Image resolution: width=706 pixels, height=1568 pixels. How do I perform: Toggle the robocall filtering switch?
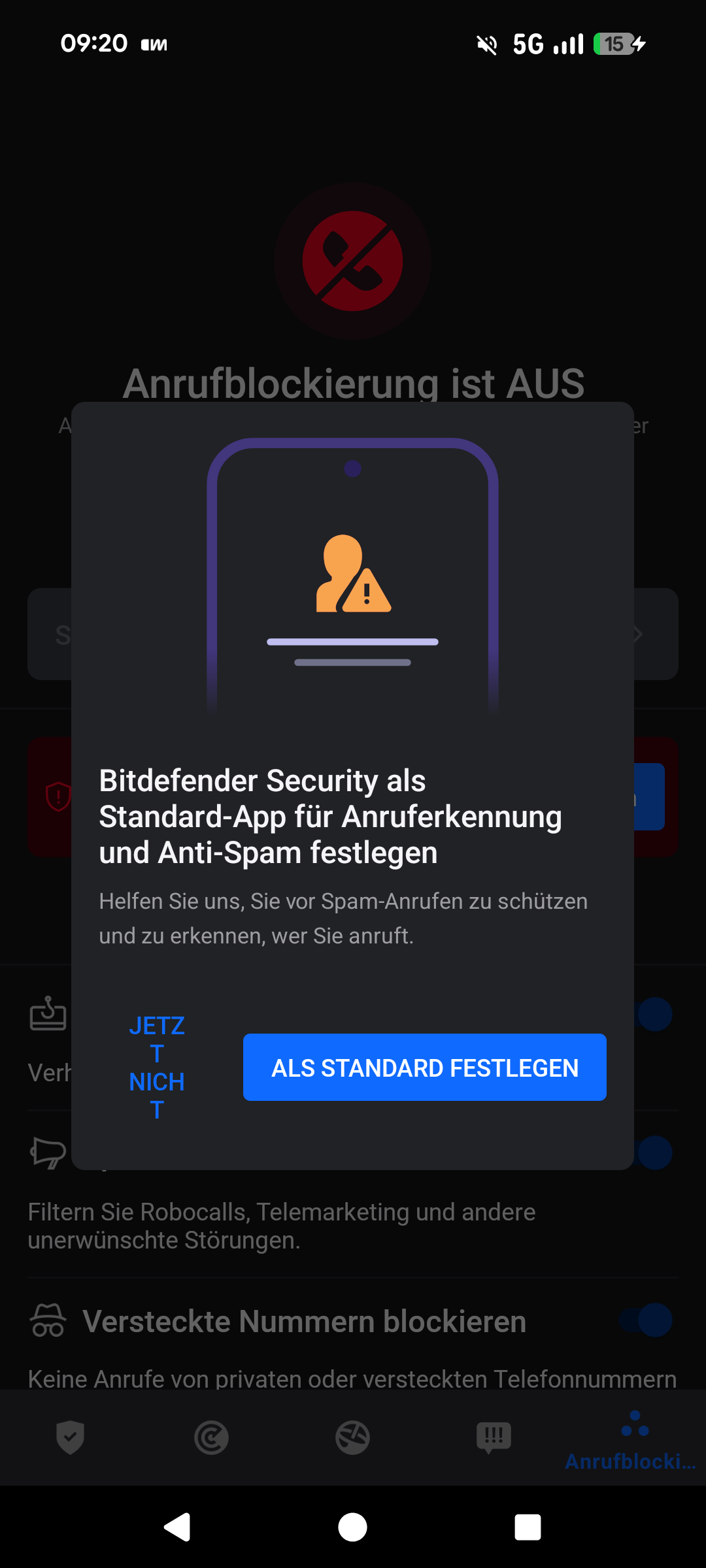pos(655,1151)
